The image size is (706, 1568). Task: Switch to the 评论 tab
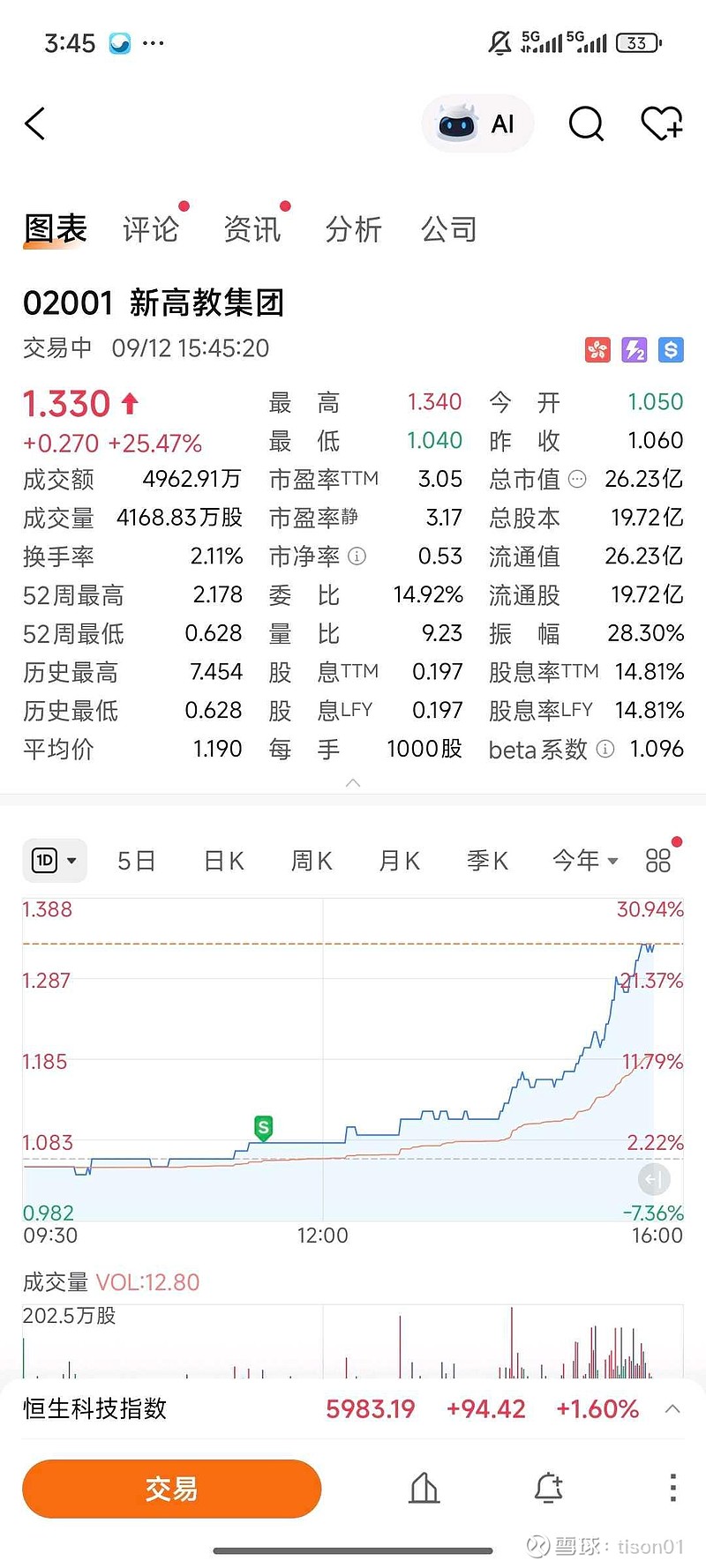(151, 229)
